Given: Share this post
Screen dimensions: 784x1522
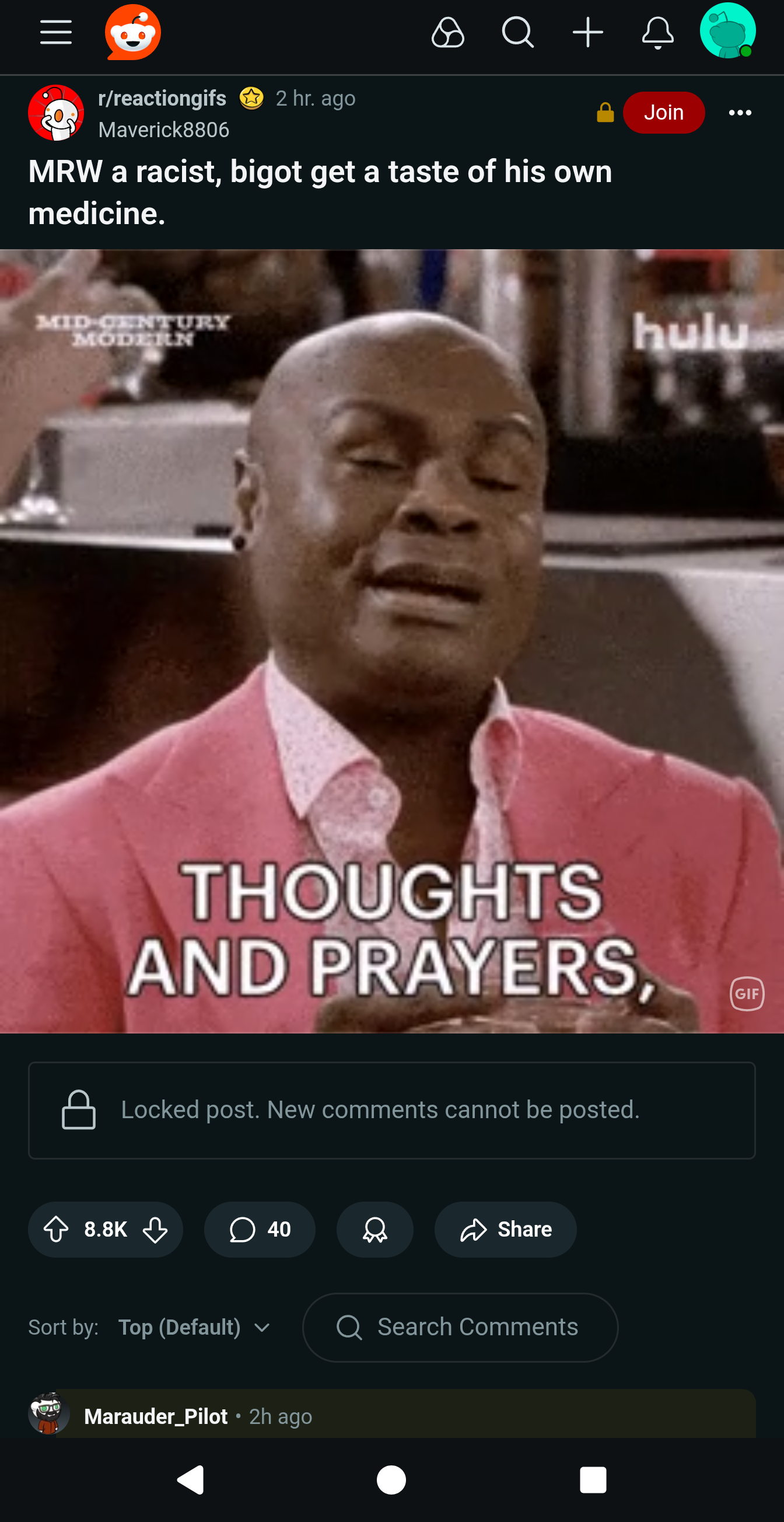Looking at the screenshot, I should pyautogui.click(x=505, y=1229).
